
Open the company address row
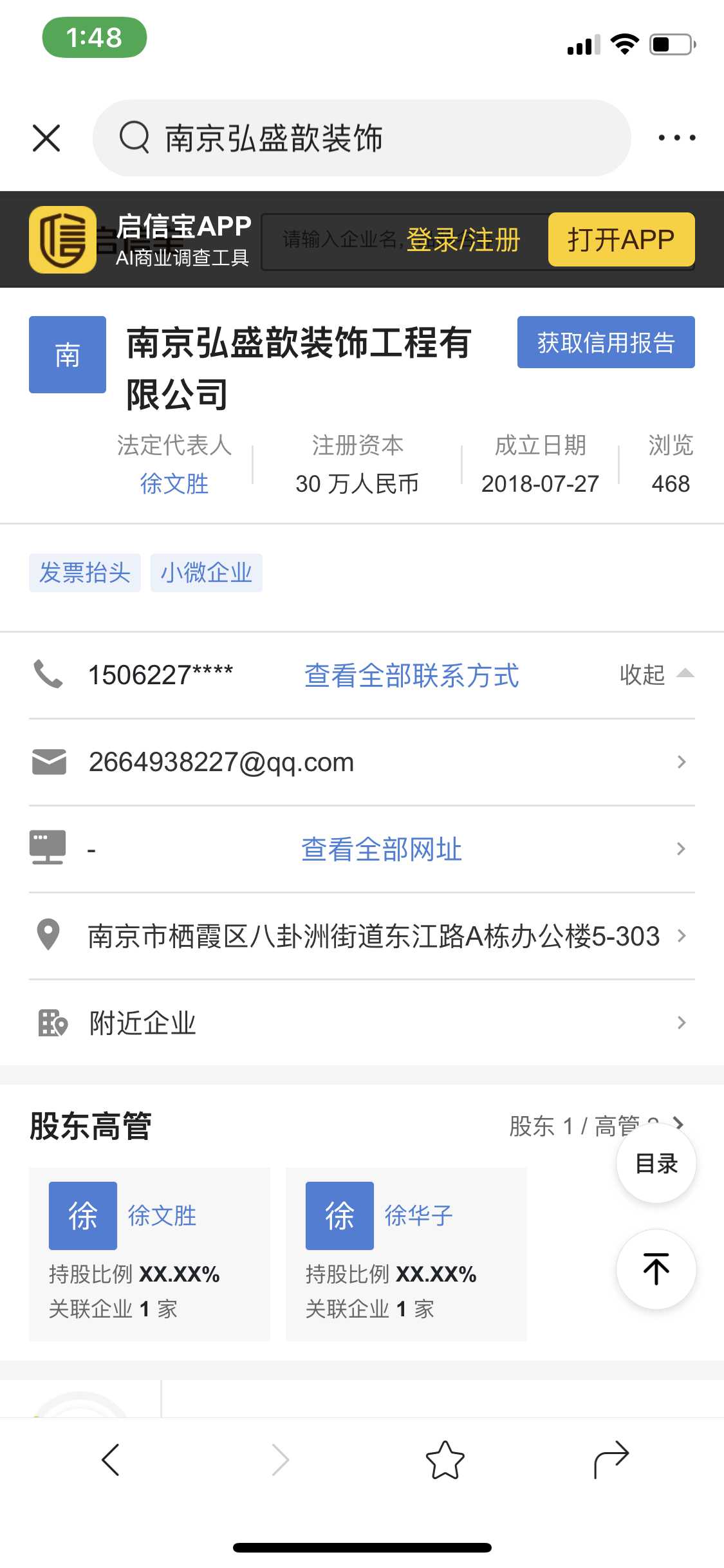[362, 936]
